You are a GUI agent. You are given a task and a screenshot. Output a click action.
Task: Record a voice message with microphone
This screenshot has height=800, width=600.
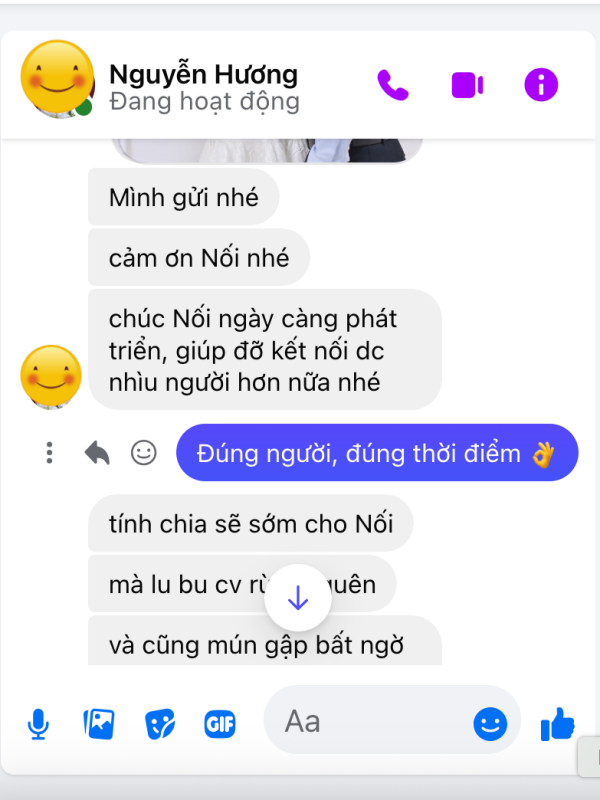38,724
